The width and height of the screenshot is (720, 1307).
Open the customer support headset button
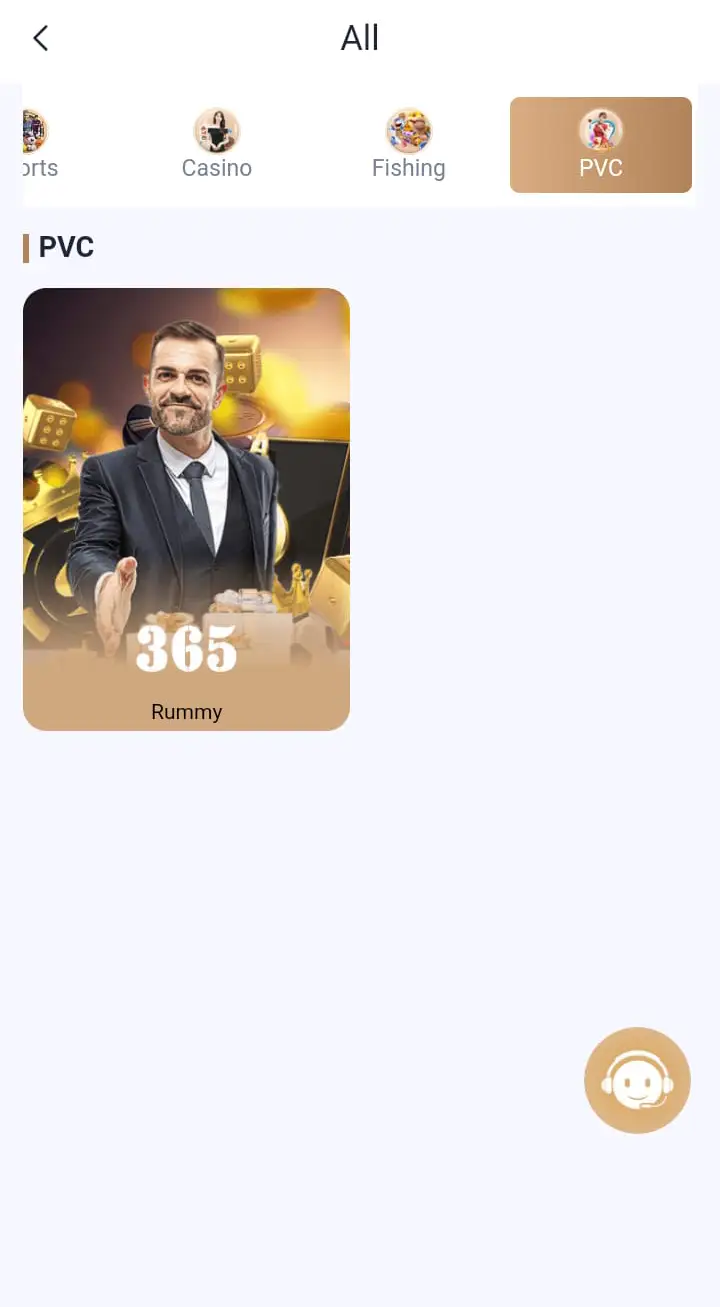pyautogui.click(x=637, y=1080)
